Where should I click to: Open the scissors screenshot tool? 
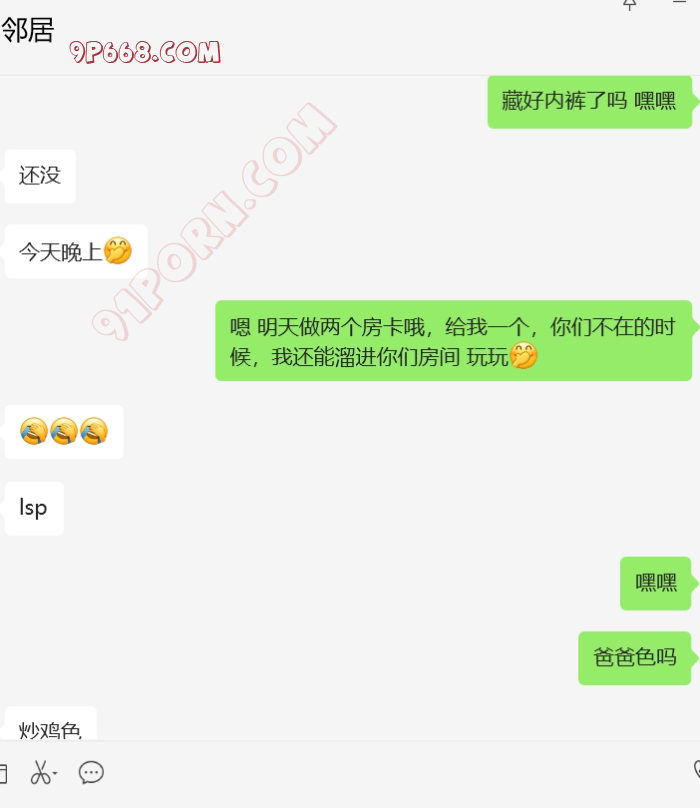[41, 772]
